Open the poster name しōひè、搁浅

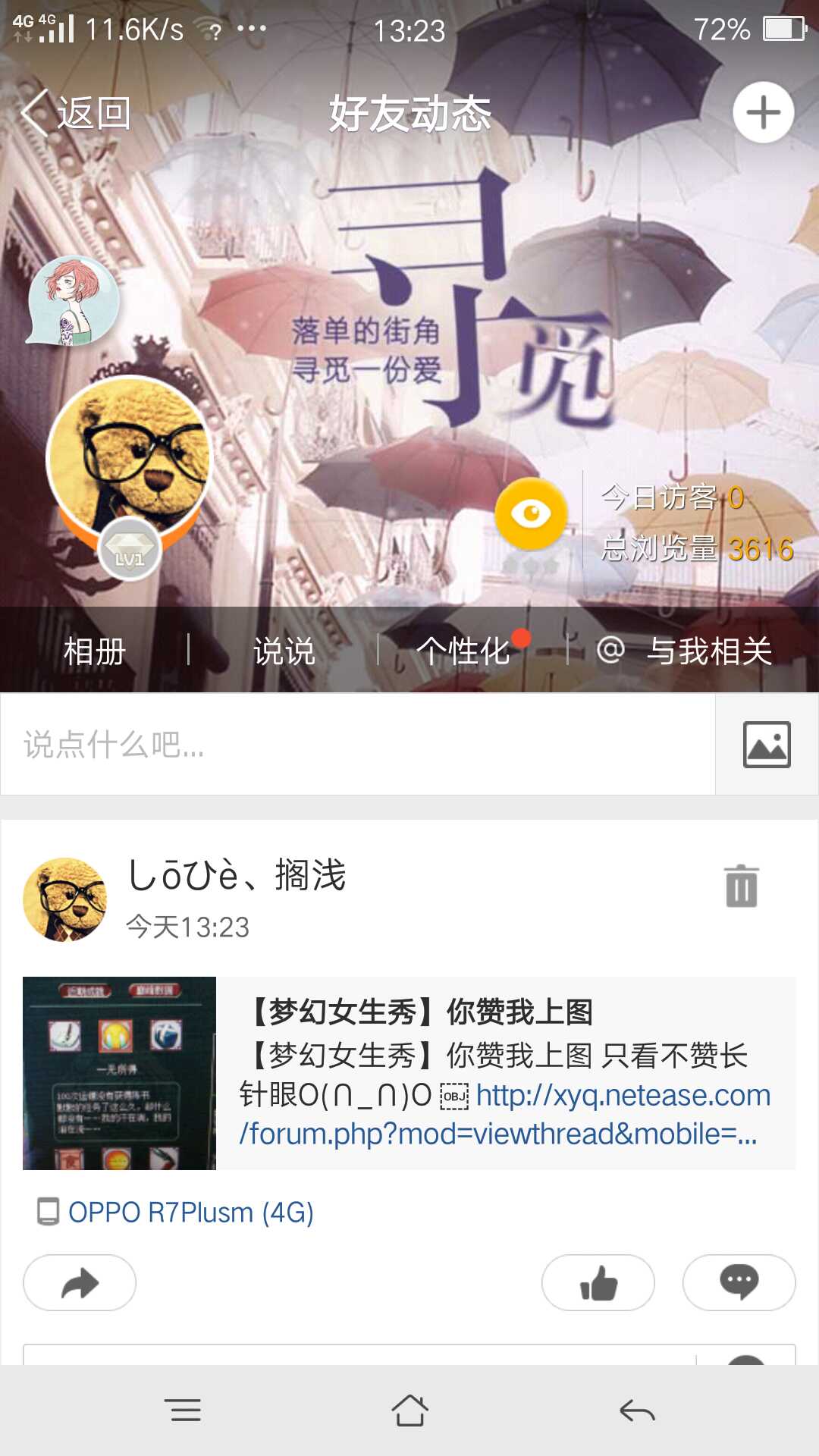point(237,876)
